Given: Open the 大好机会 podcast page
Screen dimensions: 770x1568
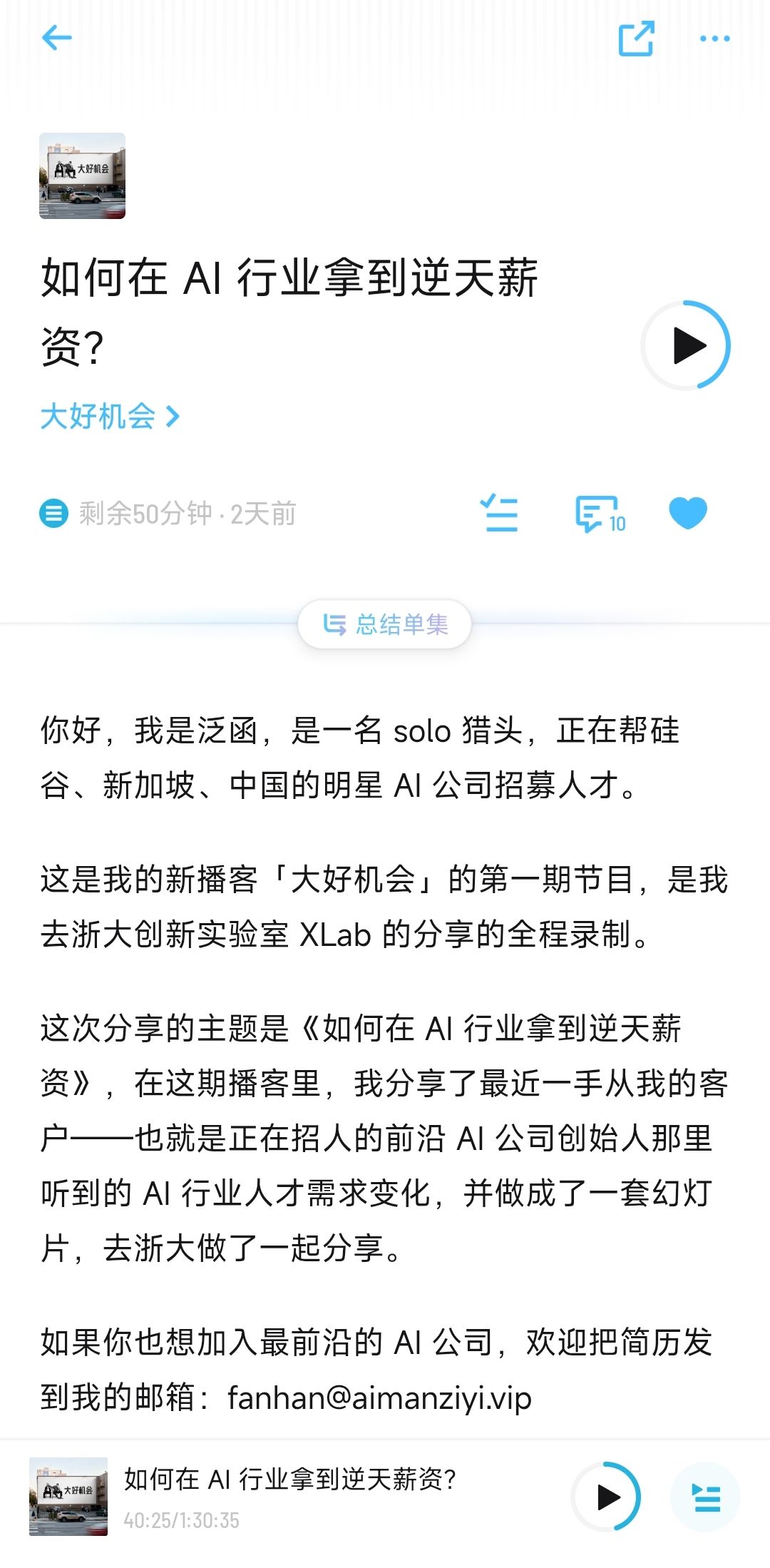Looking at the screenshot, I should coord(109,416).
